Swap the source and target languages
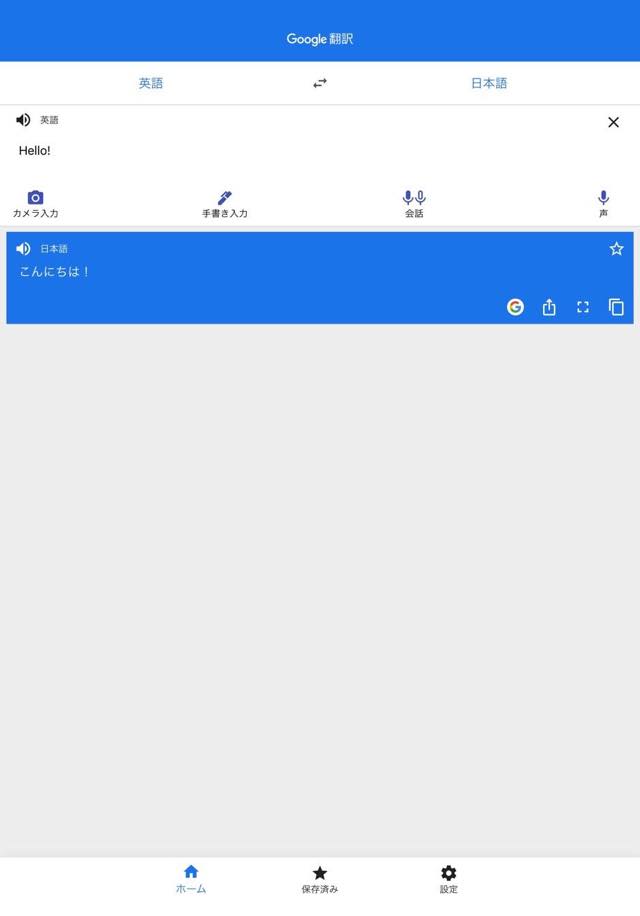Viewport: 640px width, 916px height. point(320,83)
